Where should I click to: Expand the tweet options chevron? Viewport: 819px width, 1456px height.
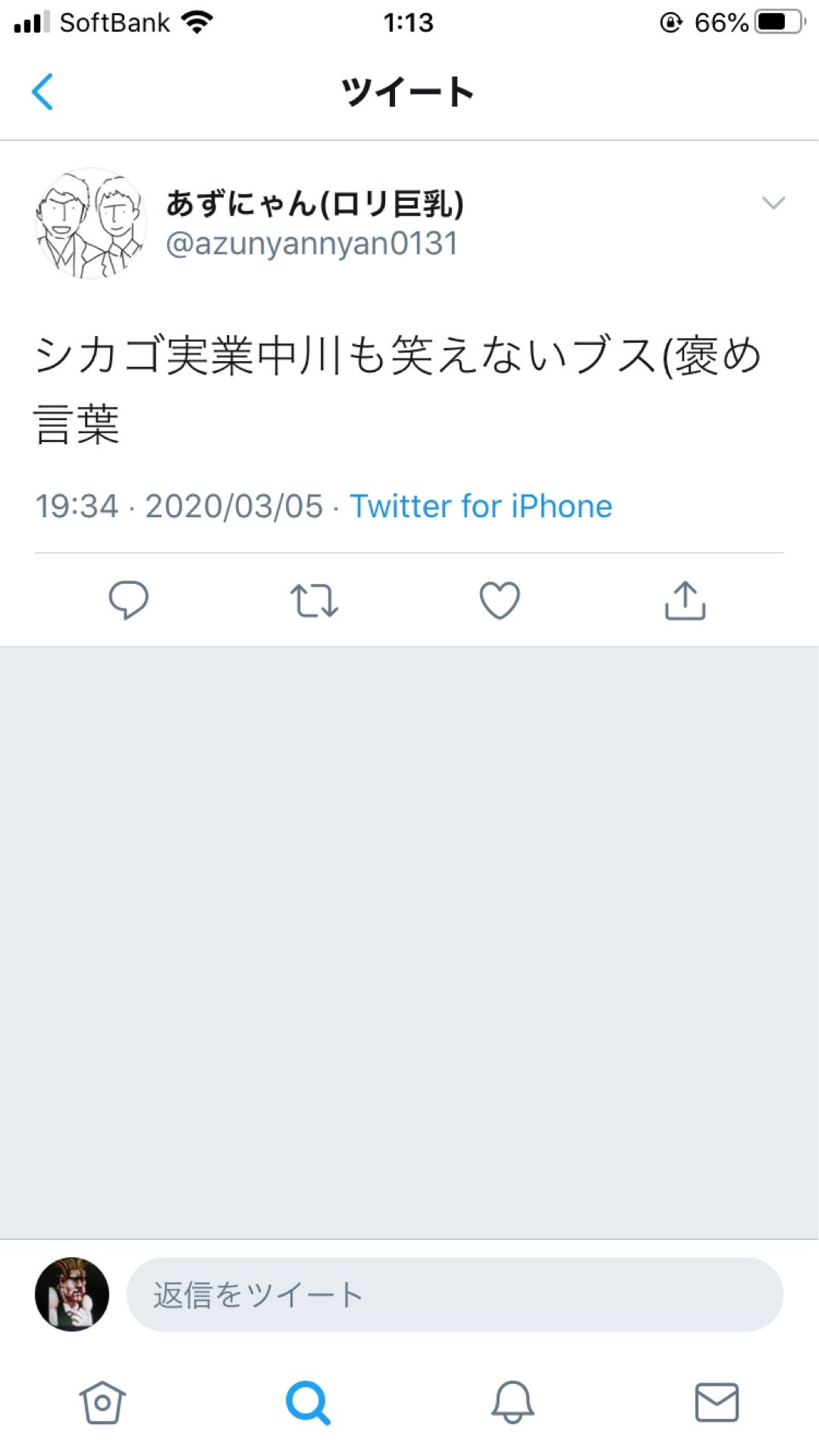point(773,203)
